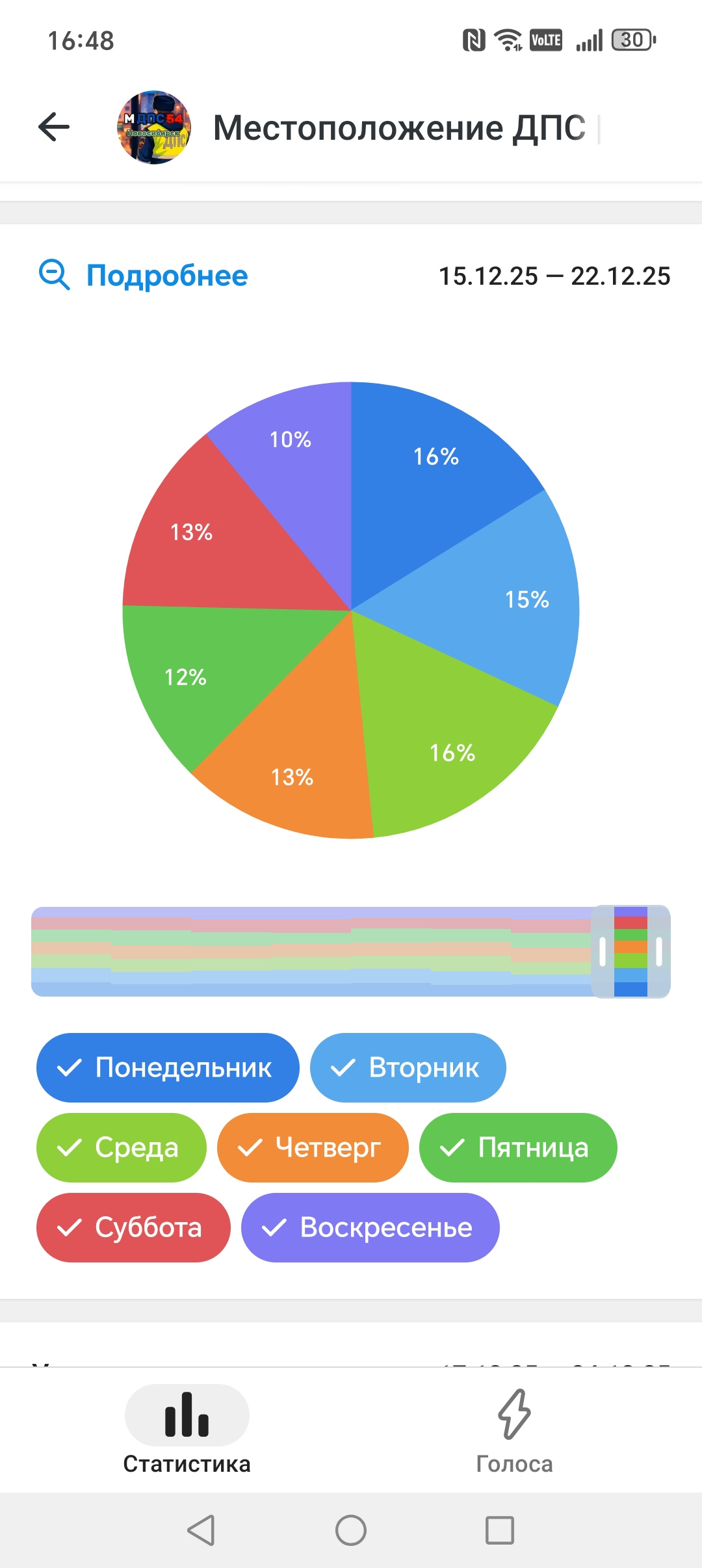Toggle the Понедельник filter chip

[x=168, y=1067]
